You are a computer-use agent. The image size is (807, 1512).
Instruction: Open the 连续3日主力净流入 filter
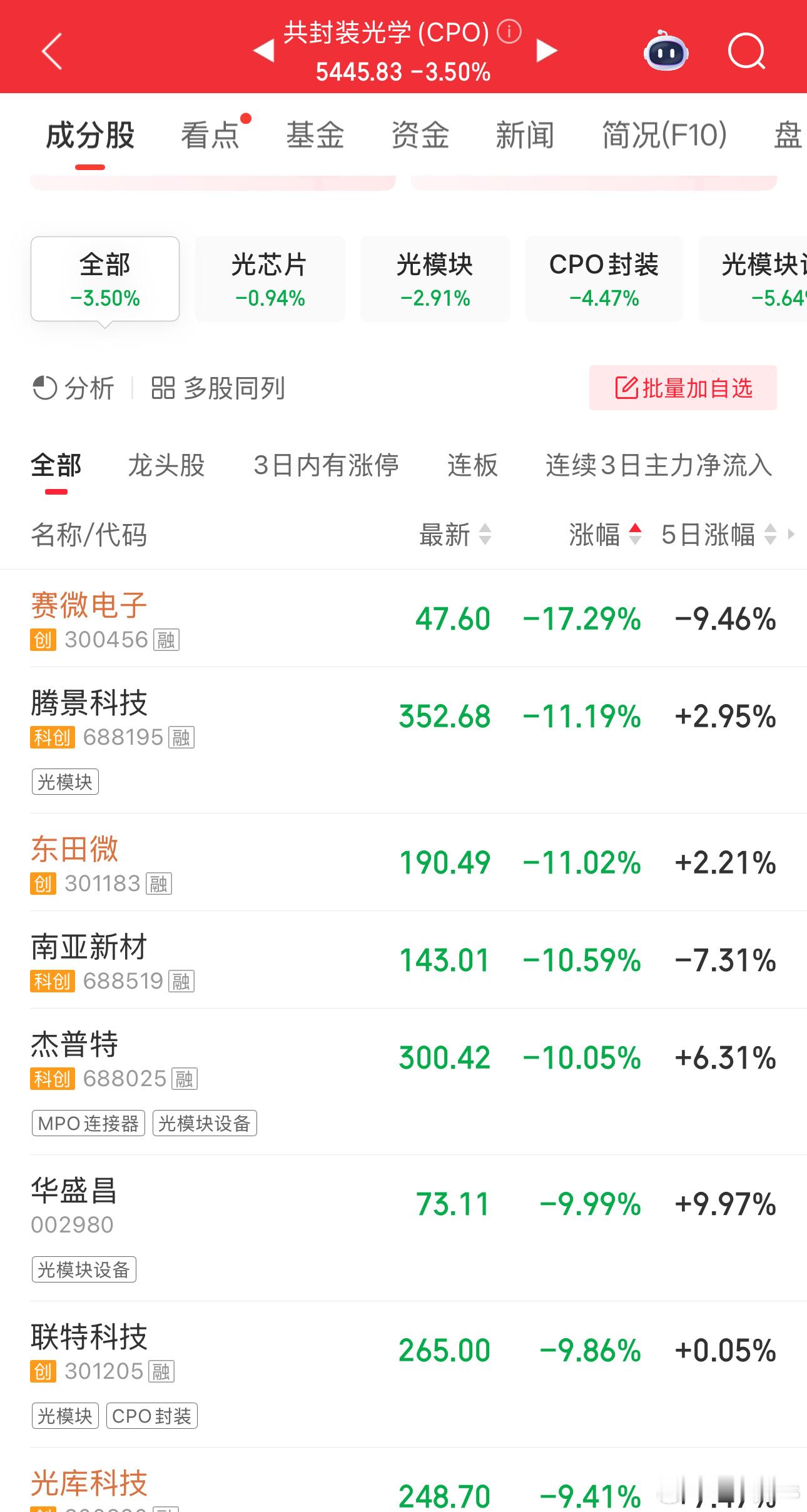[659, 465]
